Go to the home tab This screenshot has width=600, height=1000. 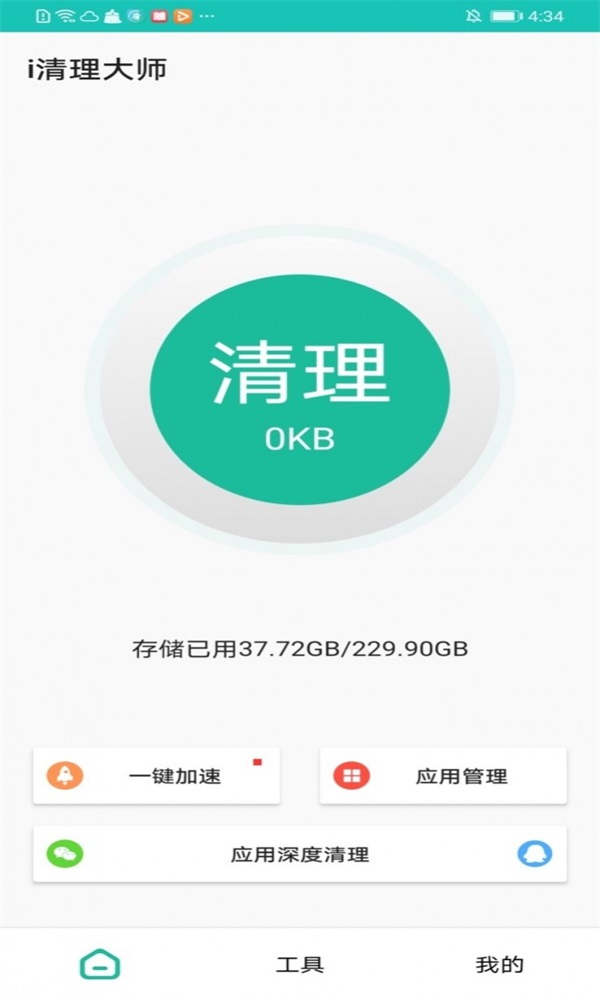tap(100, 964)
